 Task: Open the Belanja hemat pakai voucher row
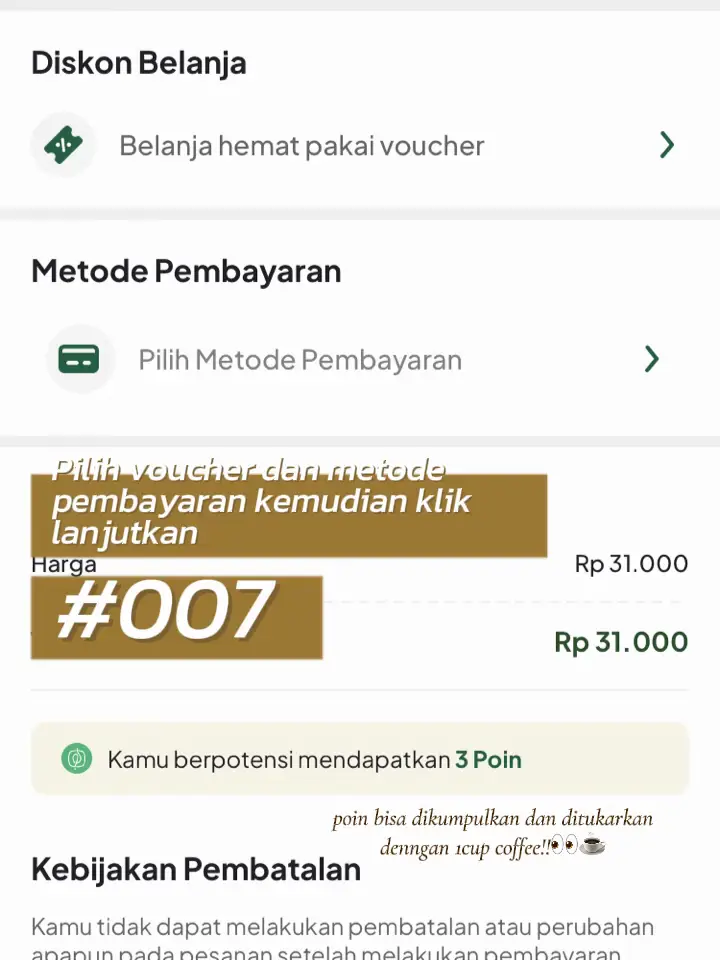[355, 146]
